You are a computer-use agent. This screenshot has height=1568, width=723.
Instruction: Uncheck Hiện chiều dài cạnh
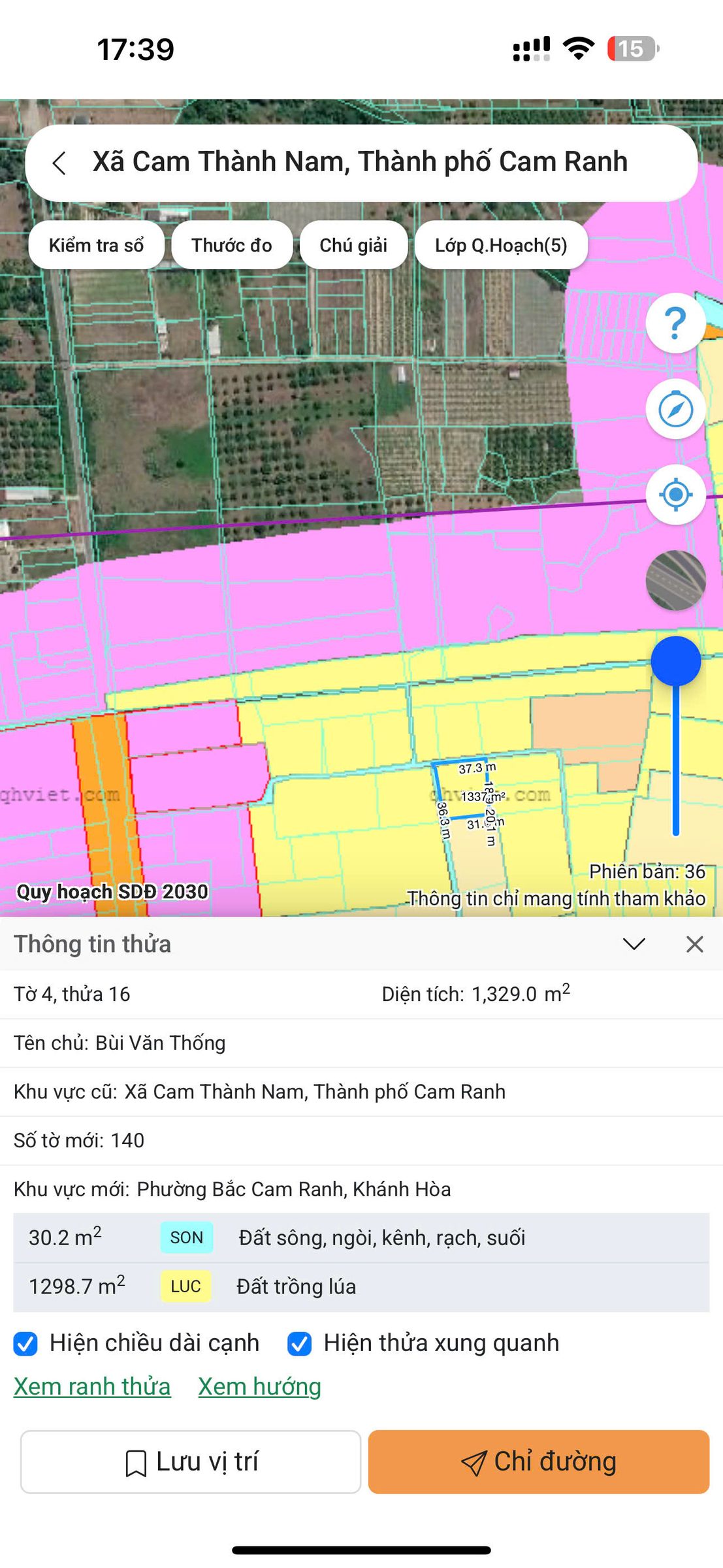[25, 1344]
